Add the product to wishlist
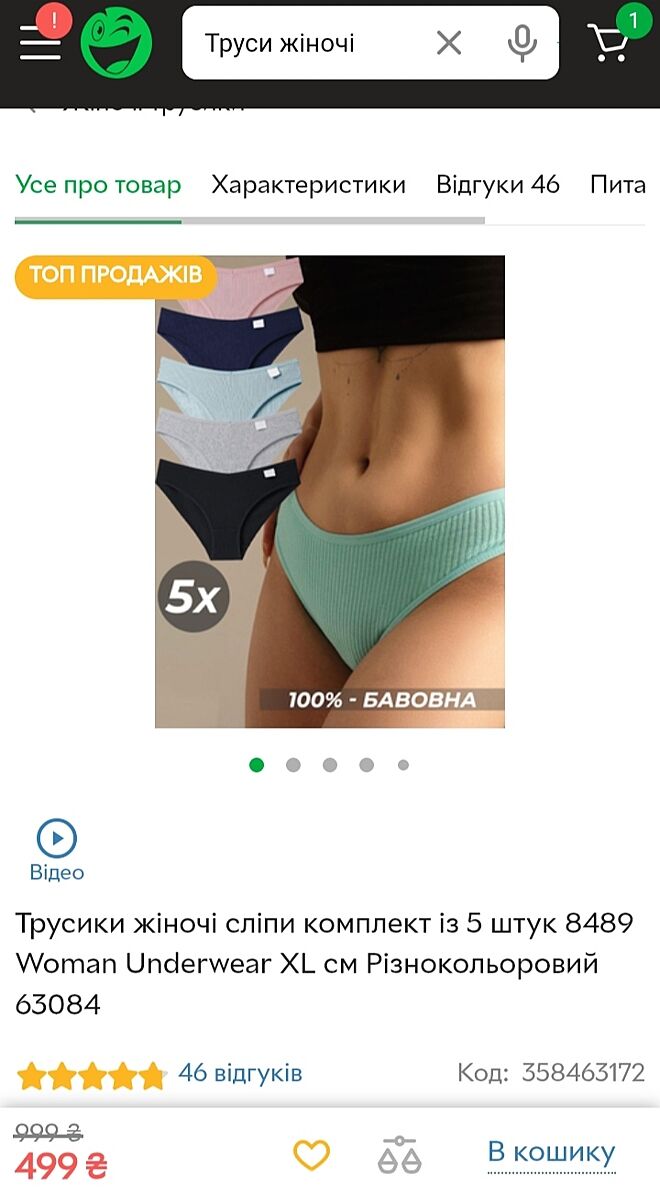The image size is (660, 1200). click(x=311, y=1156)
